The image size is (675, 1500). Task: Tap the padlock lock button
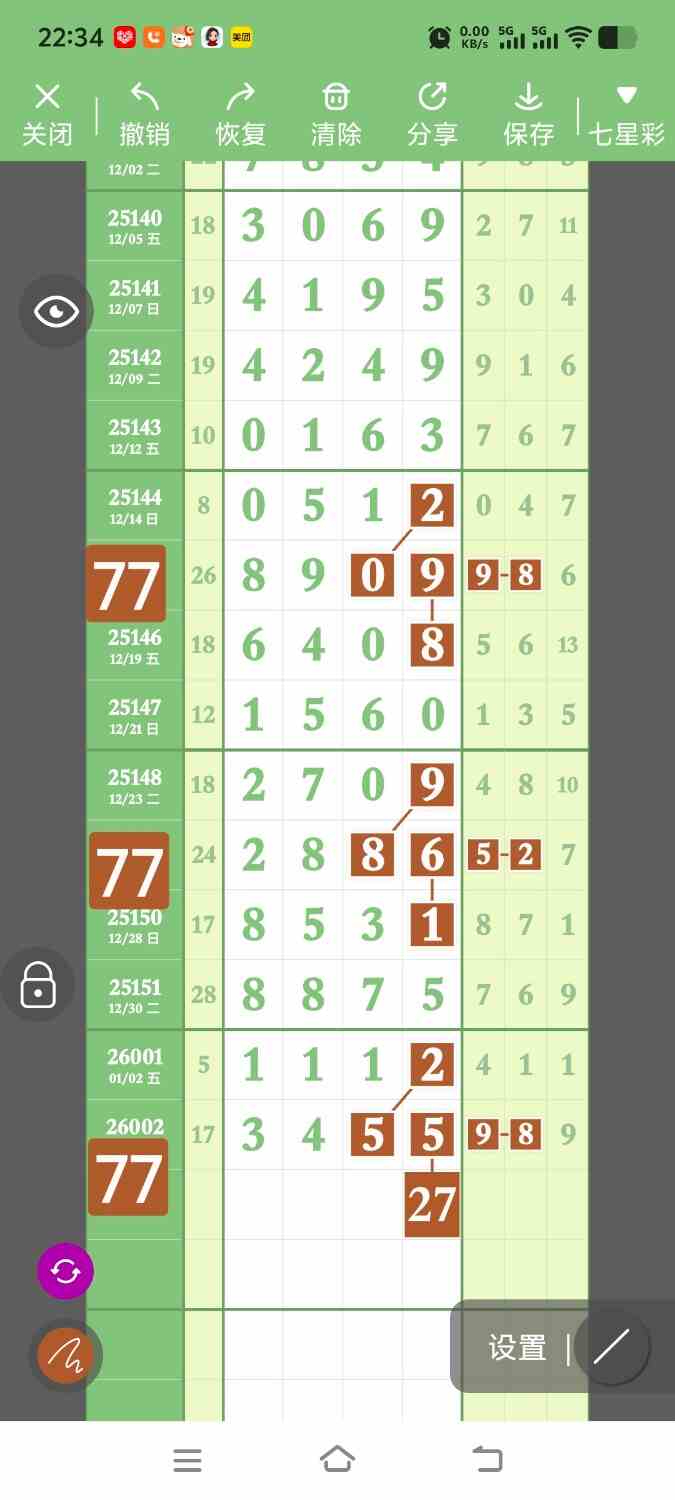point(38,984)
